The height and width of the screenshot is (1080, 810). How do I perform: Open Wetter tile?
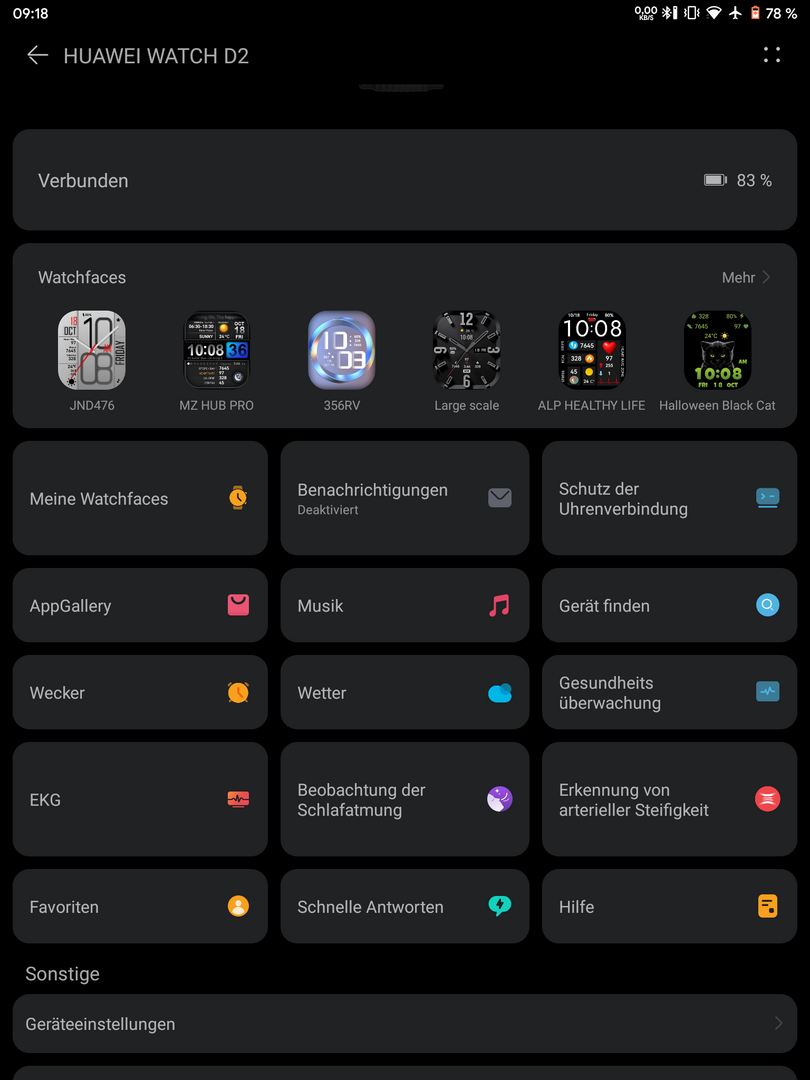(404, 692)
